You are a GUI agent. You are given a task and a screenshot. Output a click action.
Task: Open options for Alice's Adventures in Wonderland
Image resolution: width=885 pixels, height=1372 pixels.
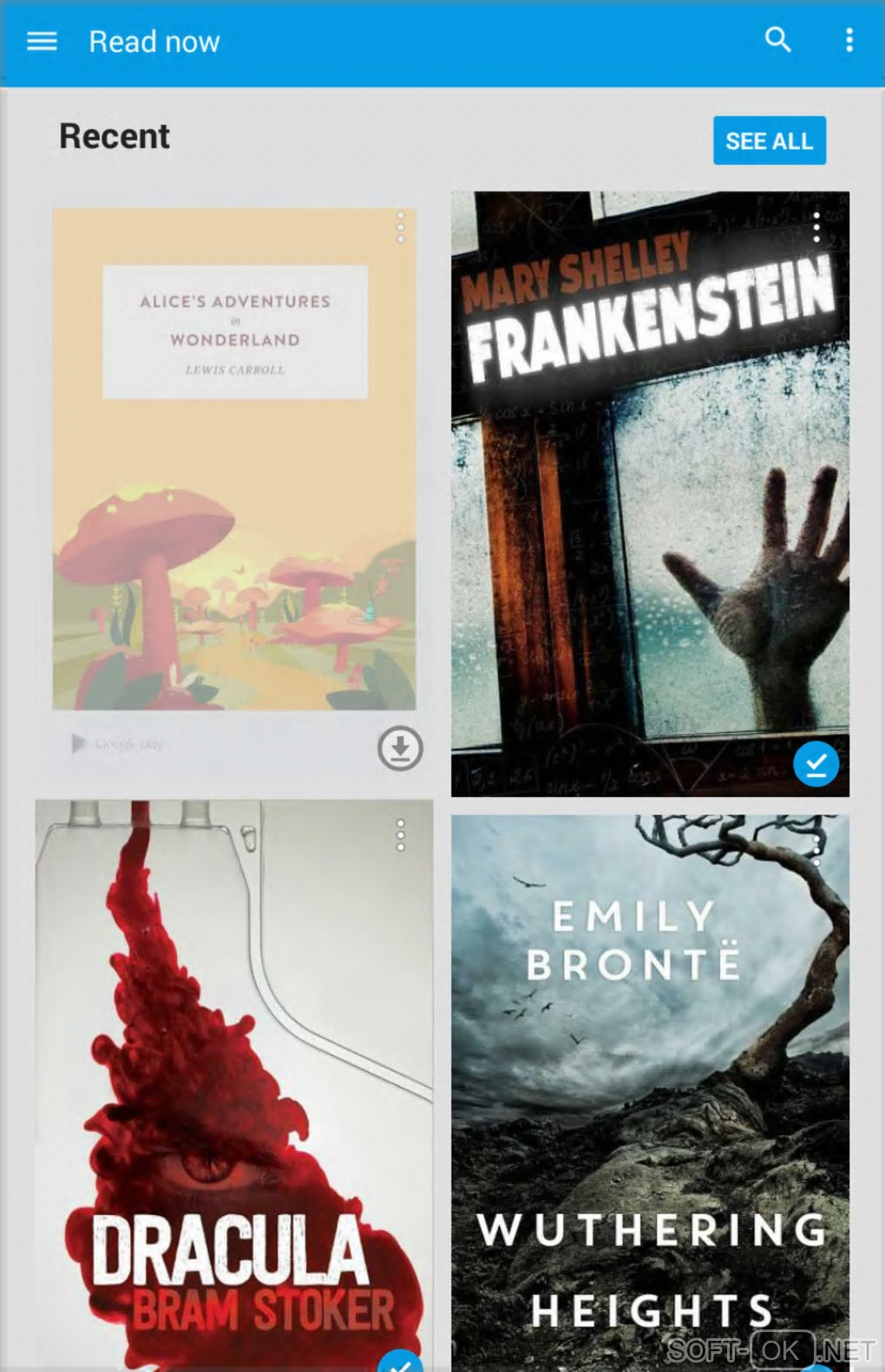400,227
